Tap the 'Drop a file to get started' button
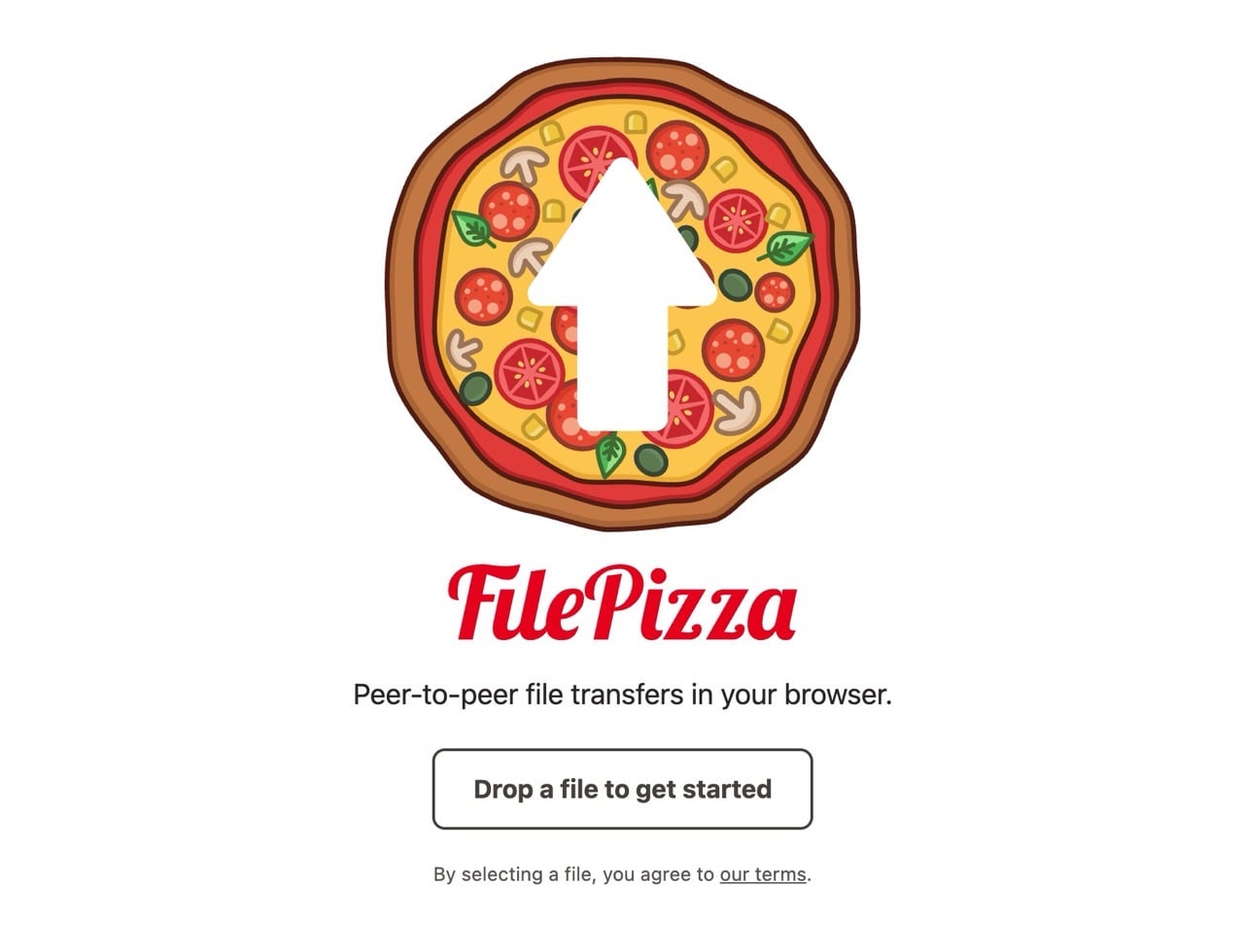The width and height of the screenshot is (1244, 952). tap(622, 789)
